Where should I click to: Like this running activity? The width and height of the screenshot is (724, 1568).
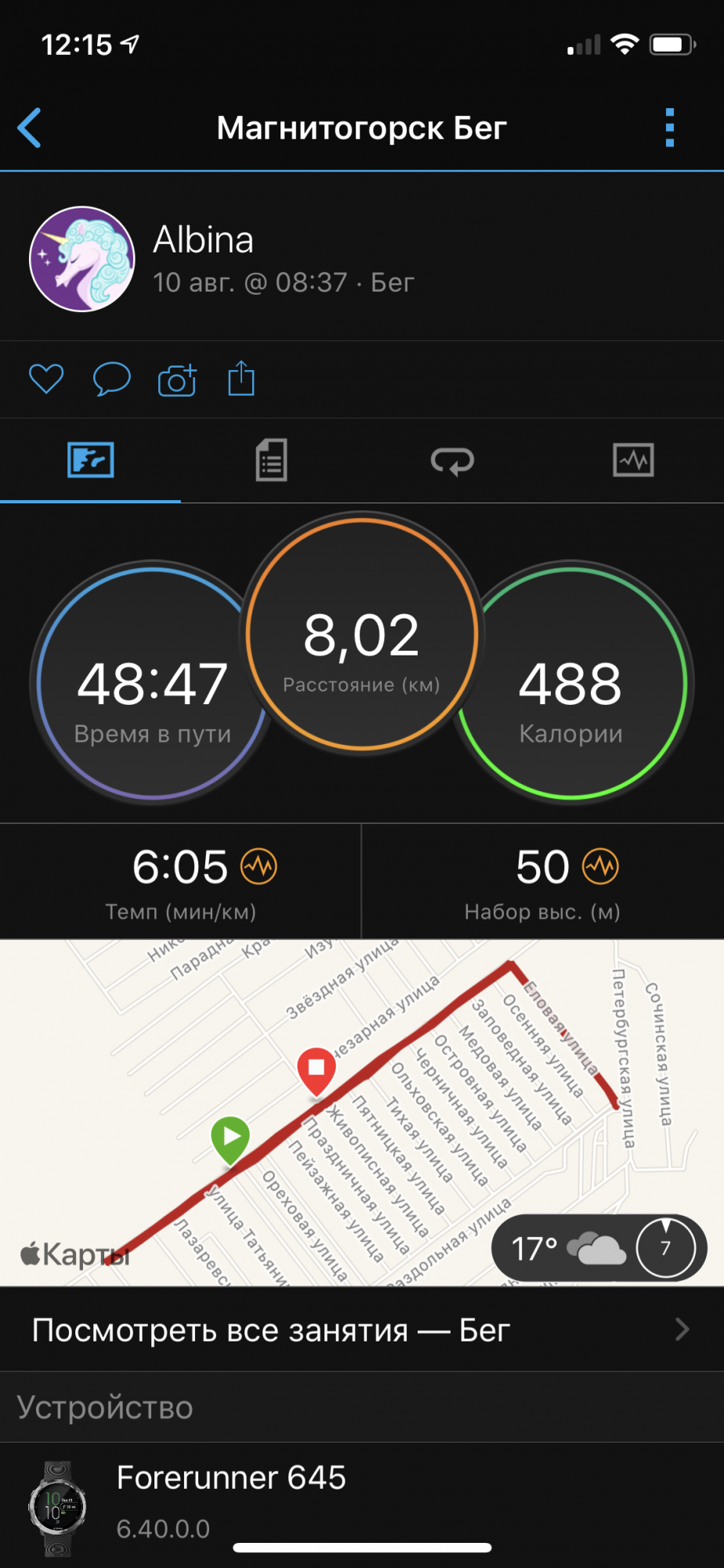(46, 379)
